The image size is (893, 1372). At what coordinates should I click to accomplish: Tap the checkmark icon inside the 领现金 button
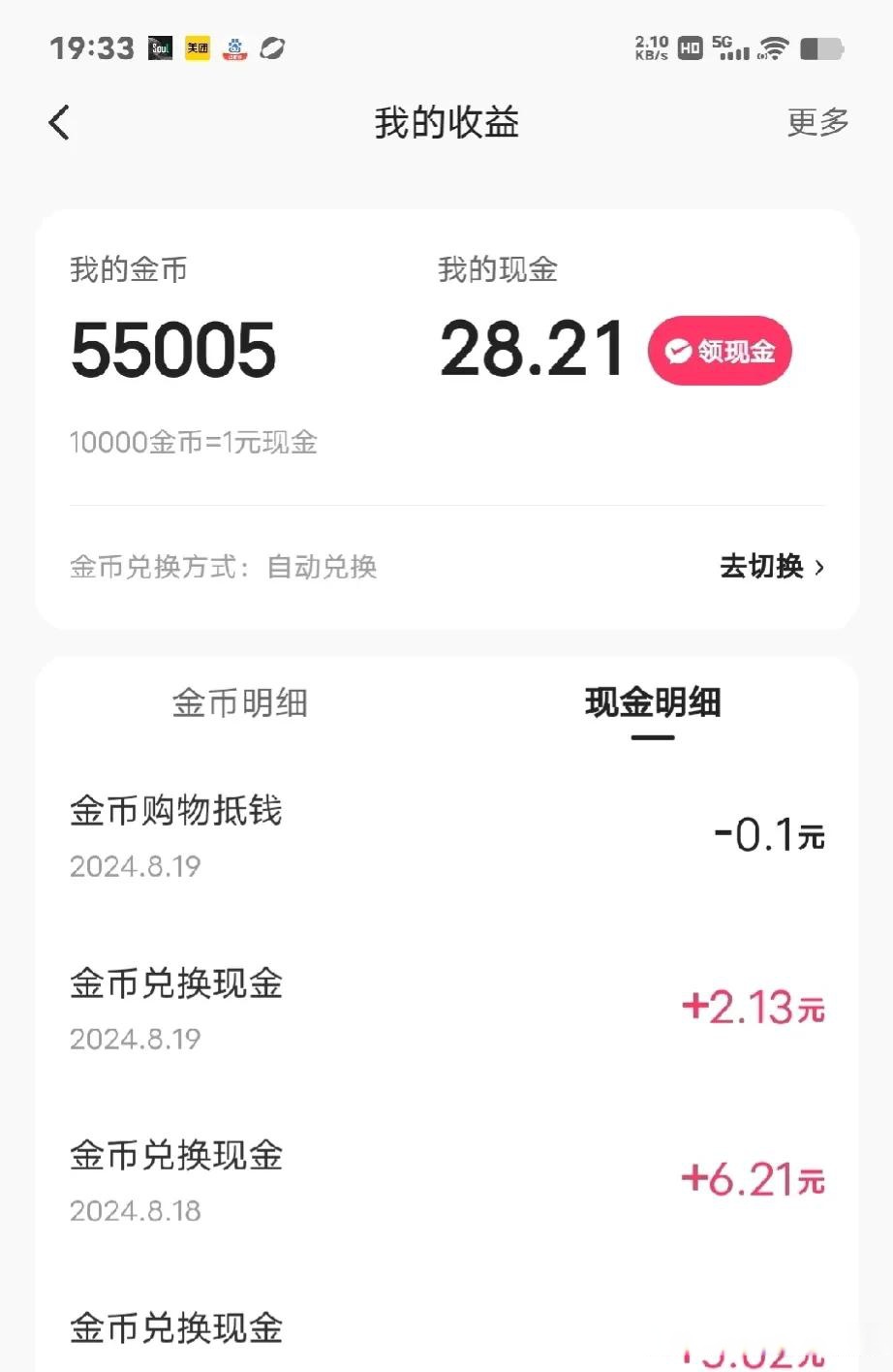click(x=678, y=351)
